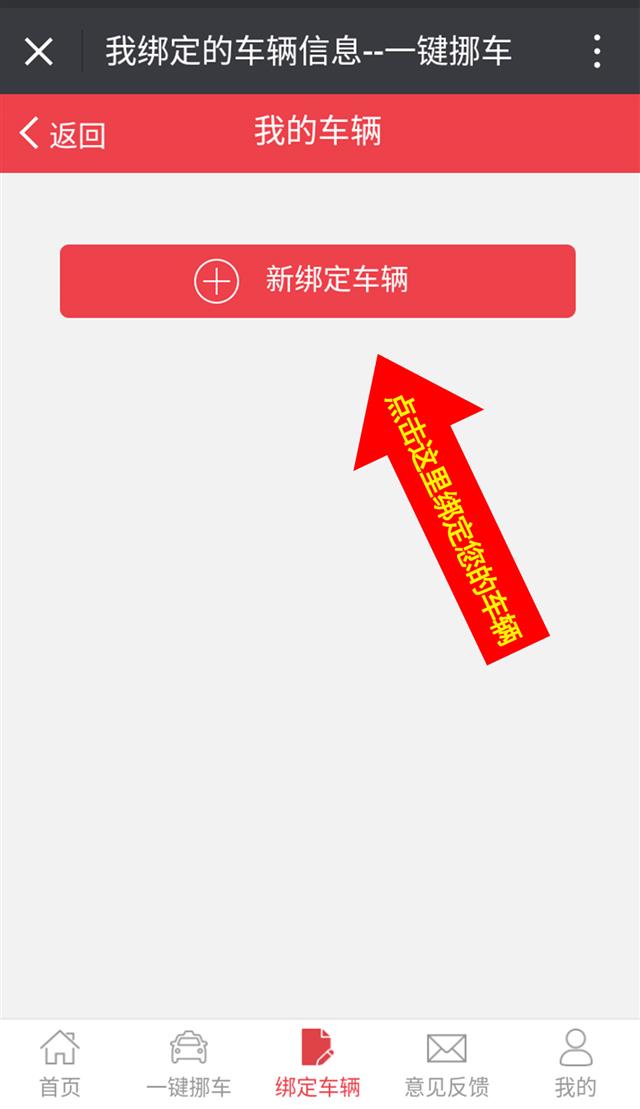
Task: Close the page with the X icon
Action: [x=39, y=51]
